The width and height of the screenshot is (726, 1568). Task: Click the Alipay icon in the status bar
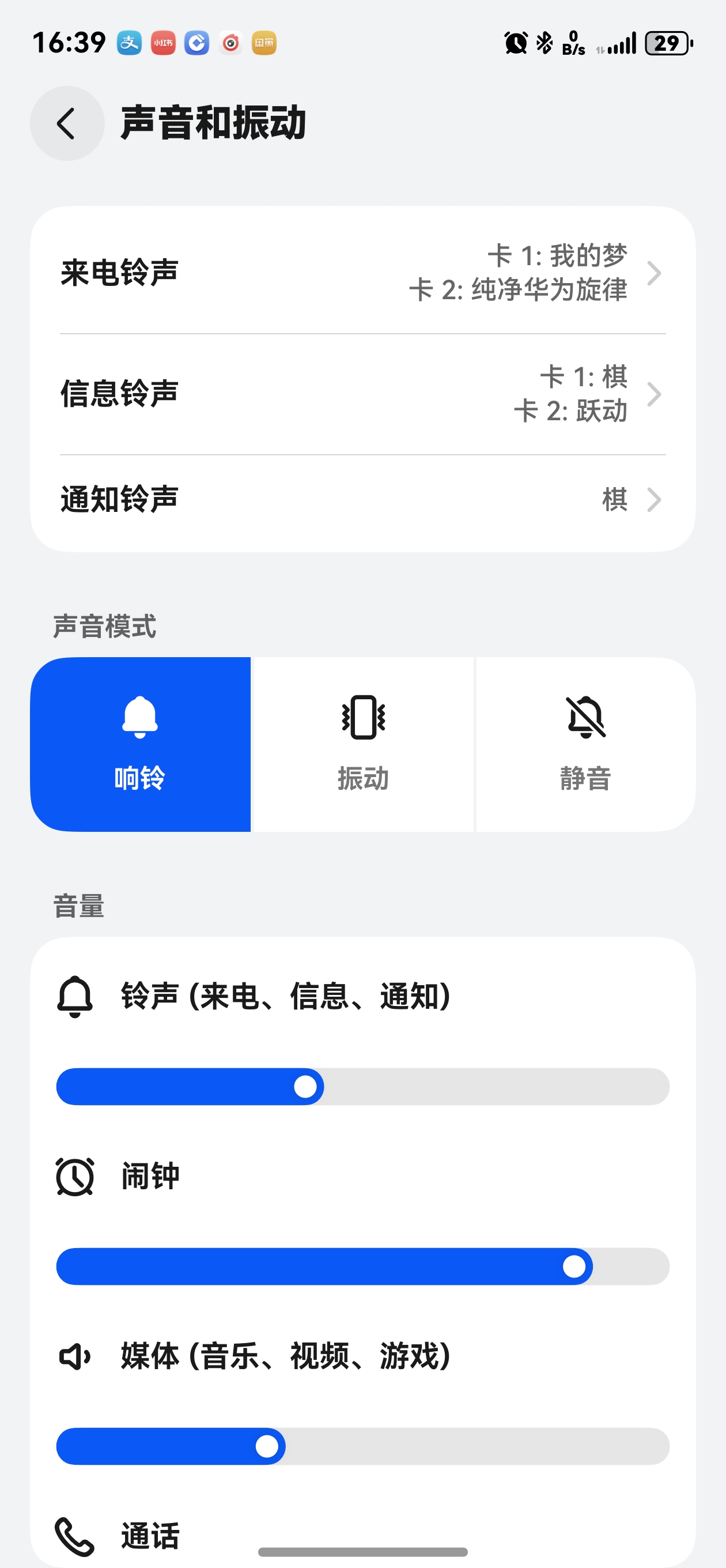coord(131,43)
